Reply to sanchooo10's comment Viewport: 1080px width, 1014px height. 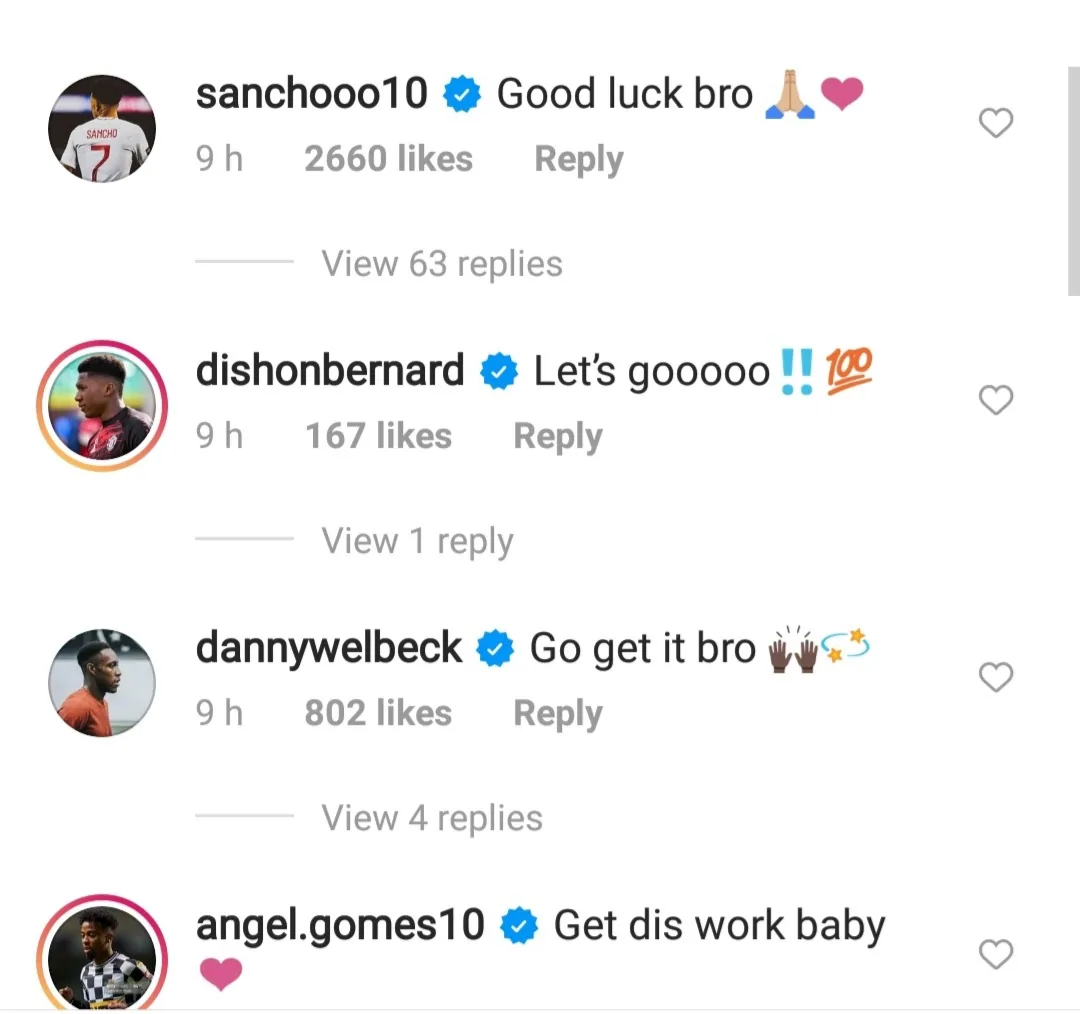click(578, 159)
